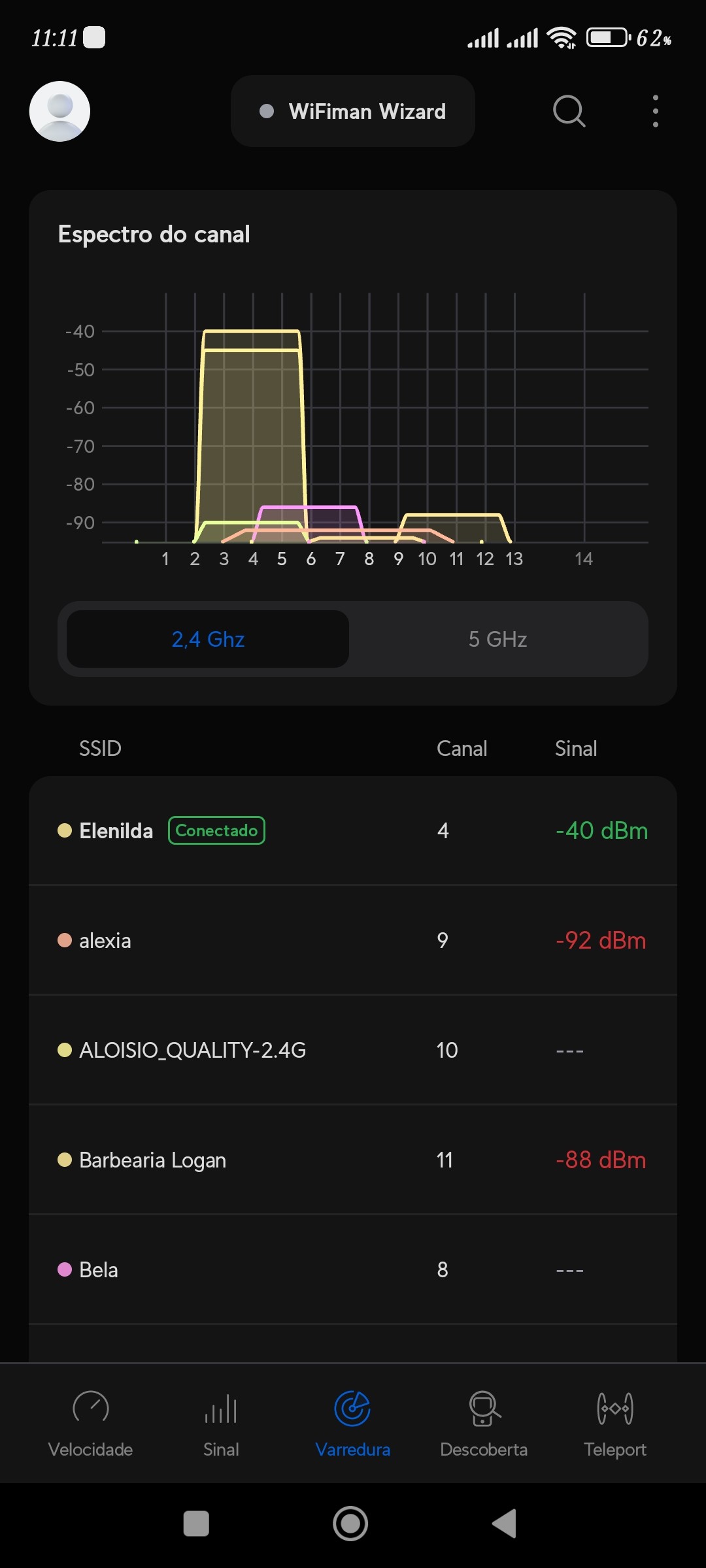Open the three-dot overflow menu

[x=655, y=111]
